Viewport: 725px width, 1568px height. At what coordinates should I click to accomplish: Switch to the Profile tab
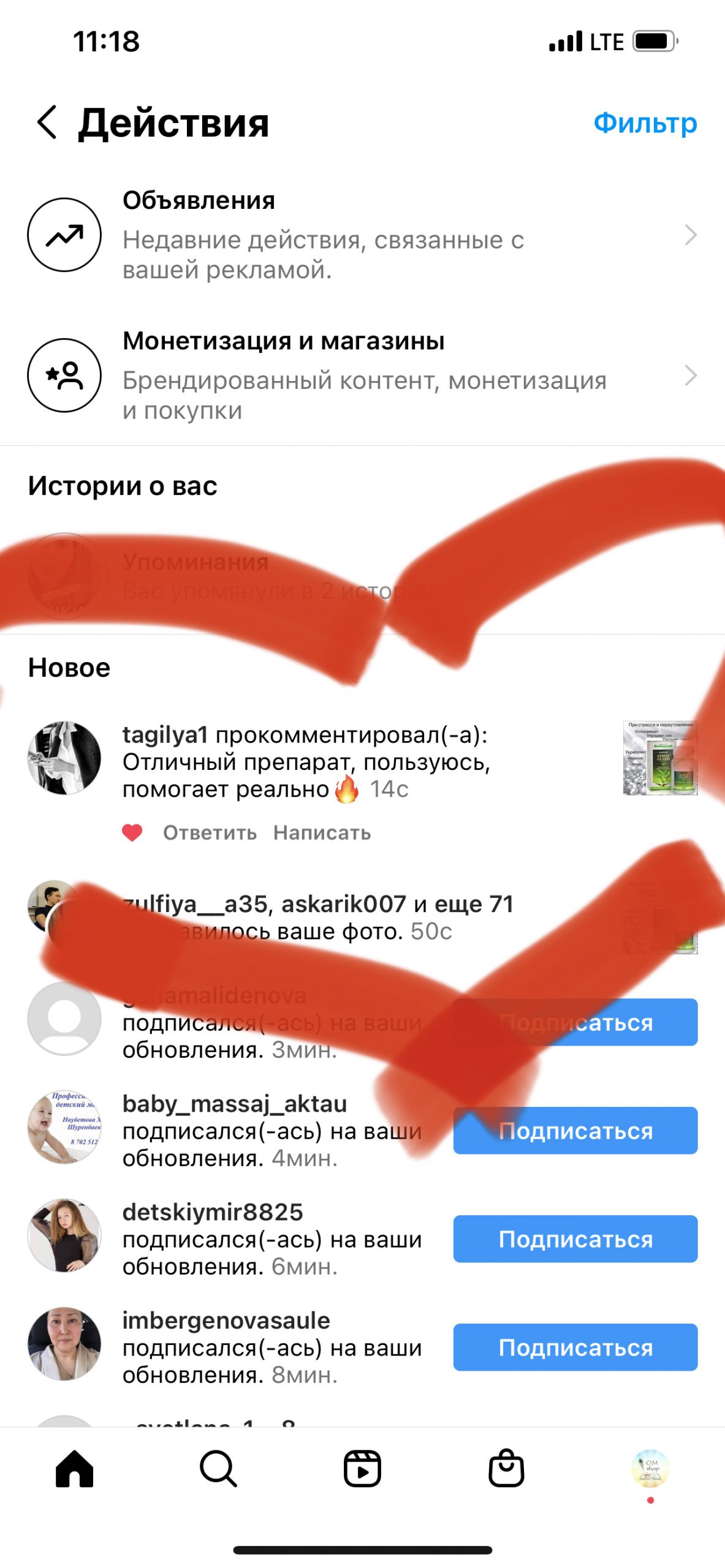click(x=650, y=1469)
